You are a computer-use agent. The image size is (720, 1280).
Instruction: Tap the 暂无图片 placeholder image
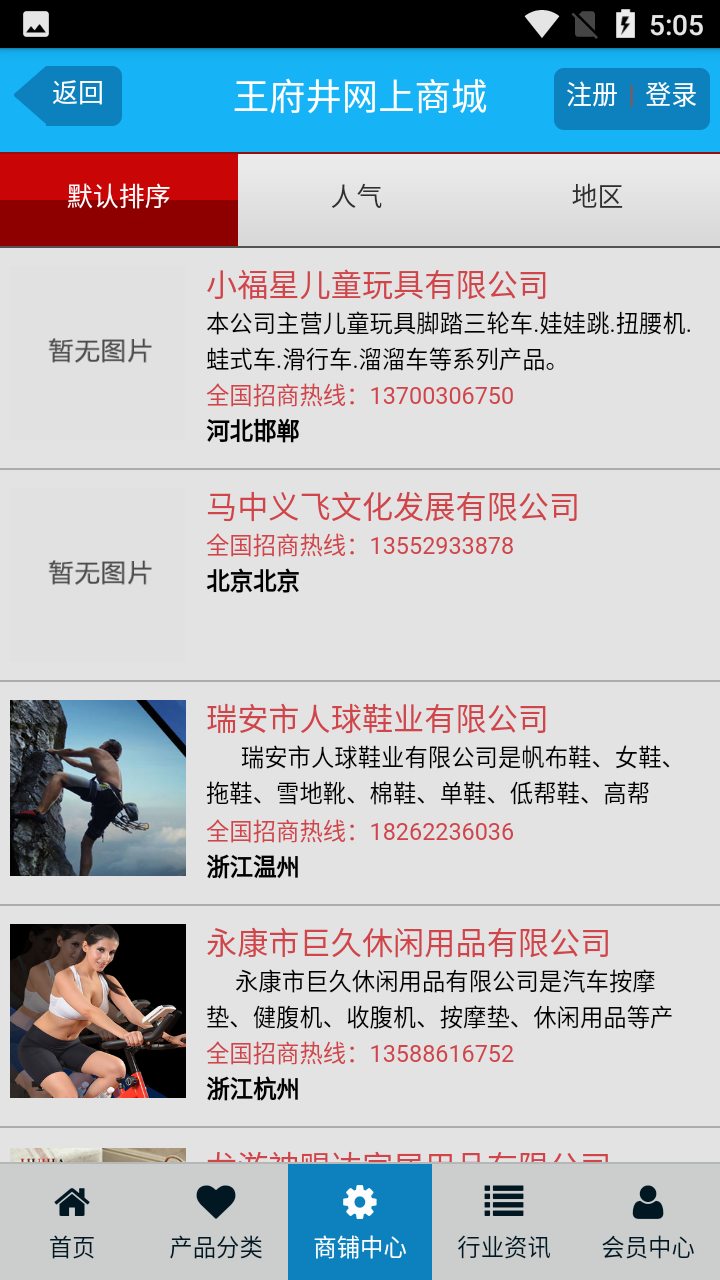coord(96,352)
